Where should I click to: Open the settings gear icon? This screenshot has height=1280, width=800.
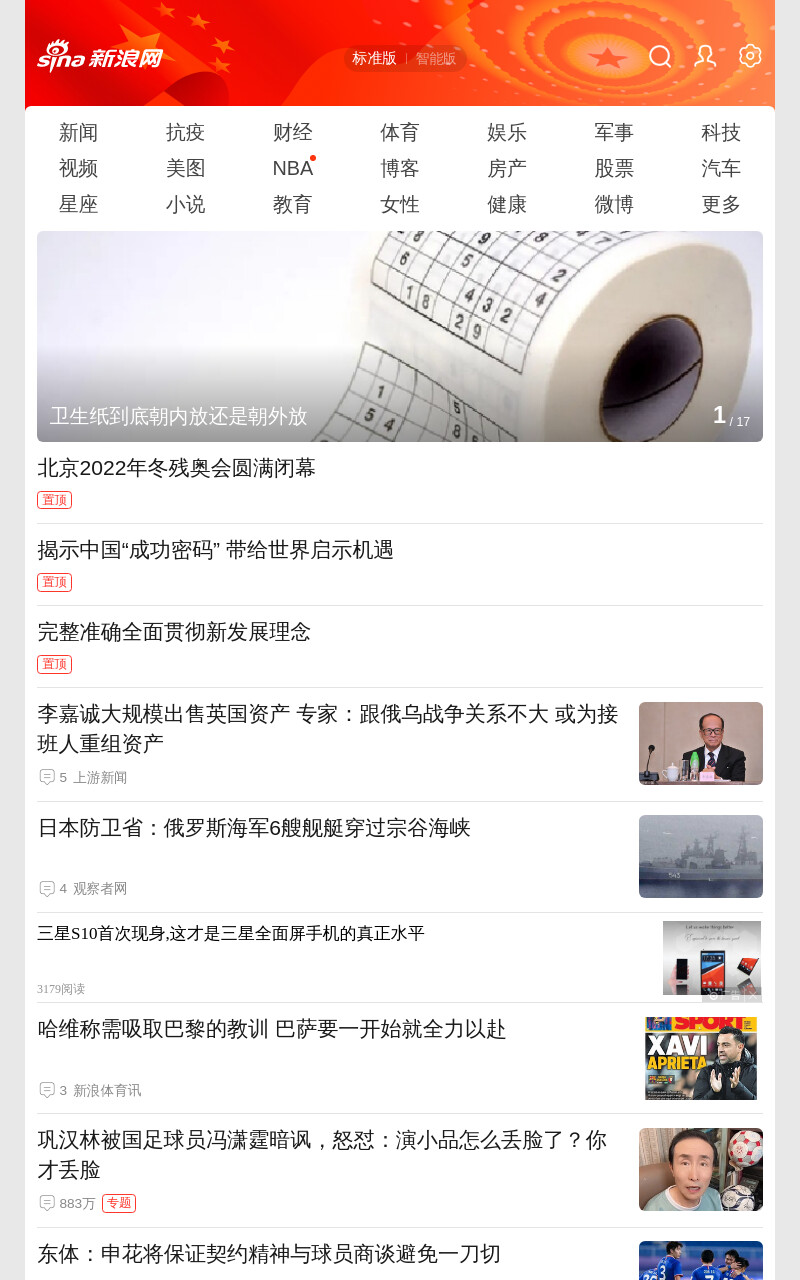click(x=750, y=56)
